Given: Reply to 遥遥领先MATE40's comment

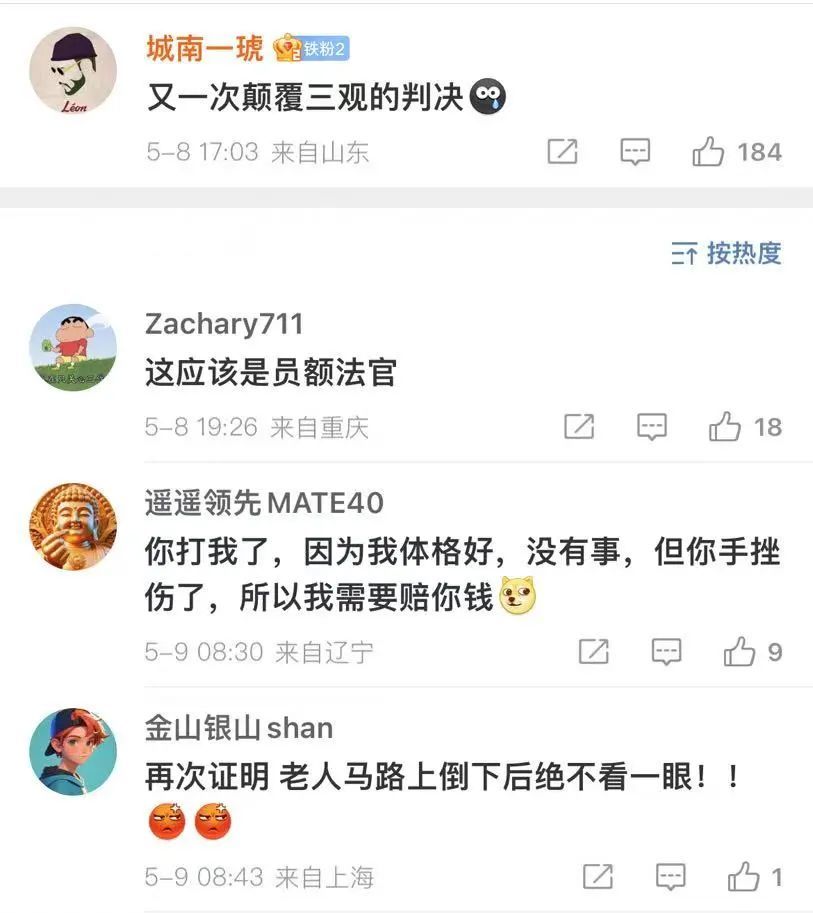Looking at the screenshot, I should tap(667, 652).
